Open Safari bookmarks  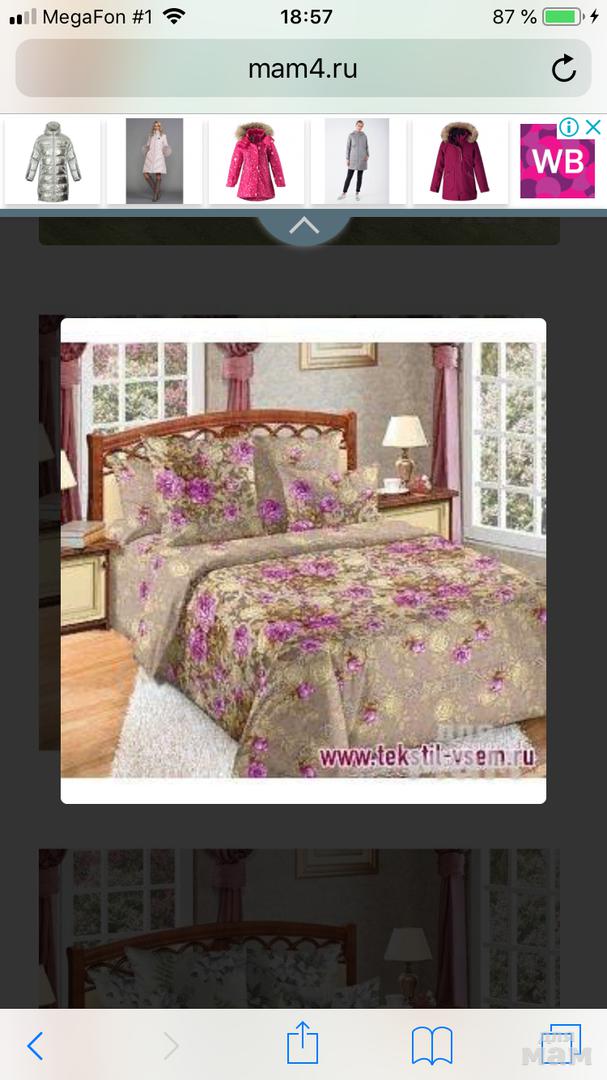(432, 1046)
